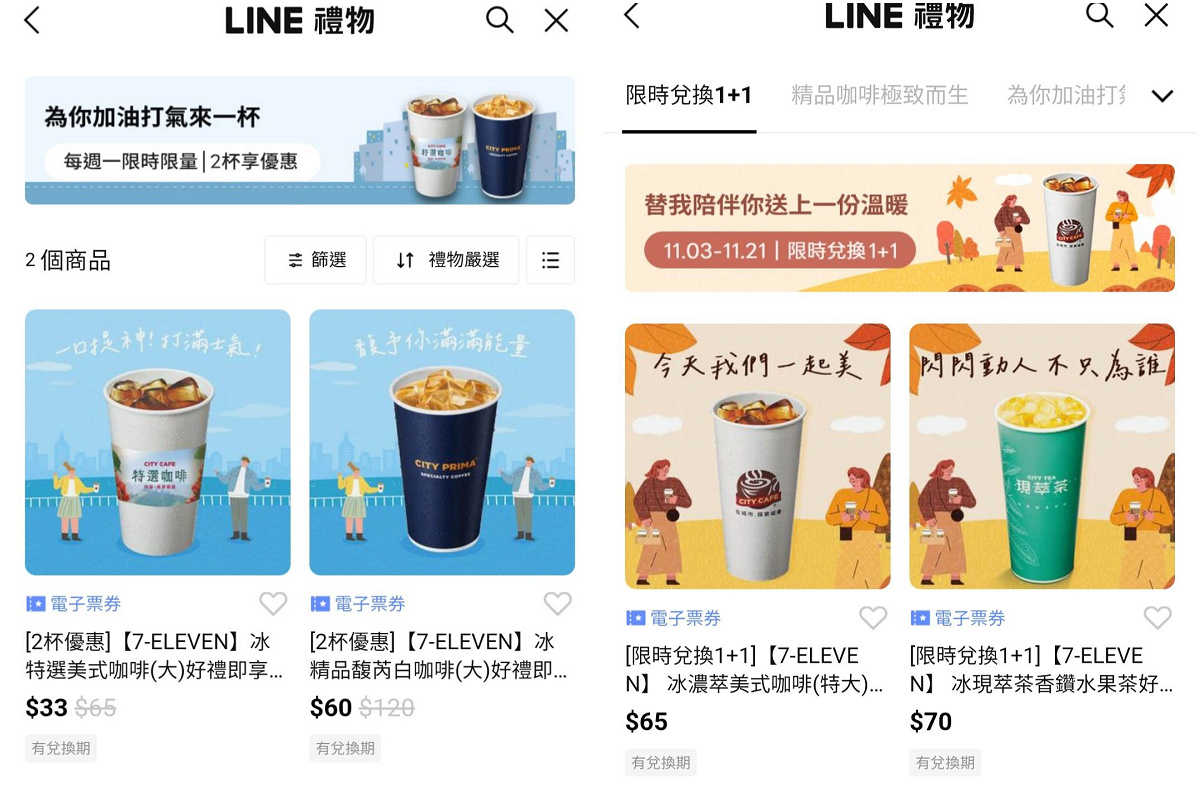Open the 冰現萃茶香鑽水果茶 product card
The height and width of the screenshot is (800, 1200).
click(1042, 456)
